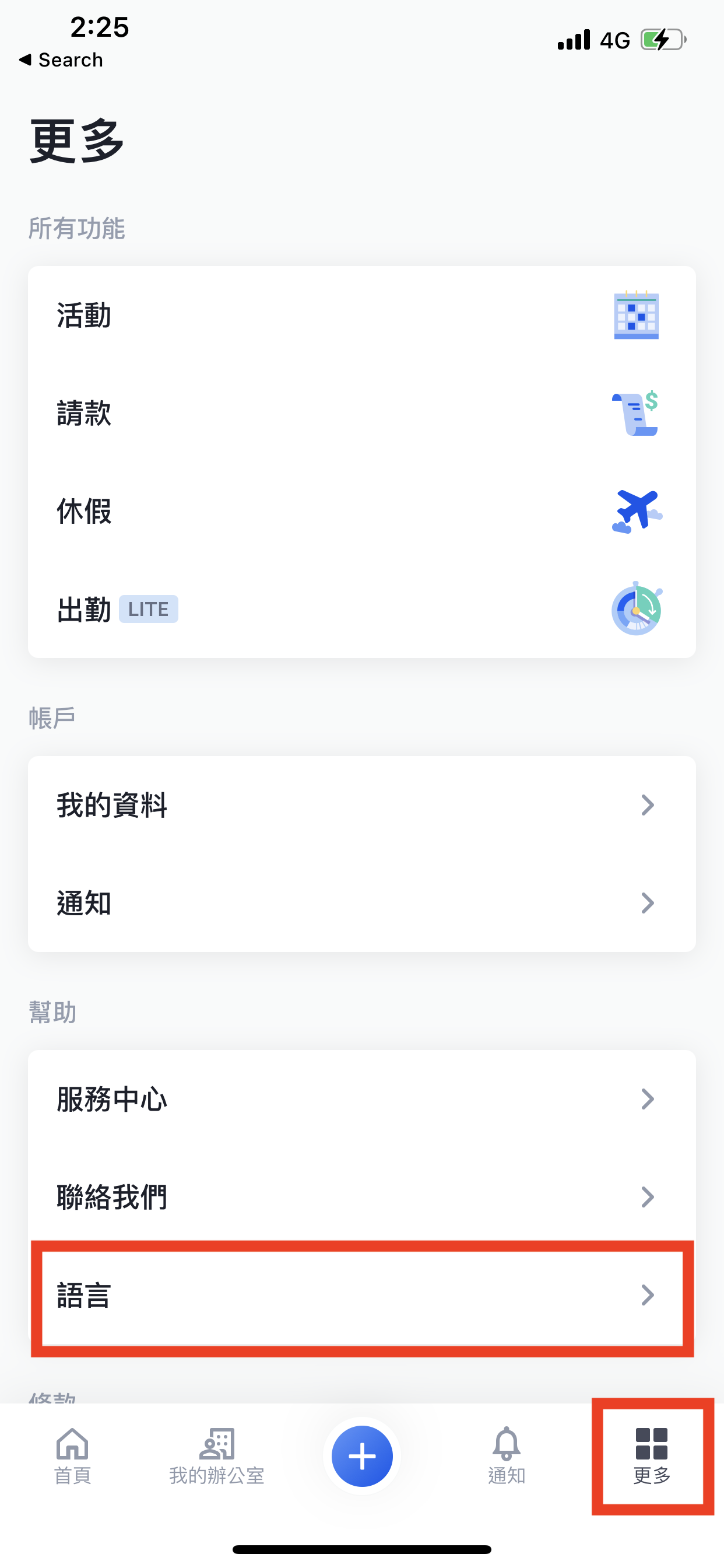Open the 出勤 LITE attendance row

pos(361,610)
